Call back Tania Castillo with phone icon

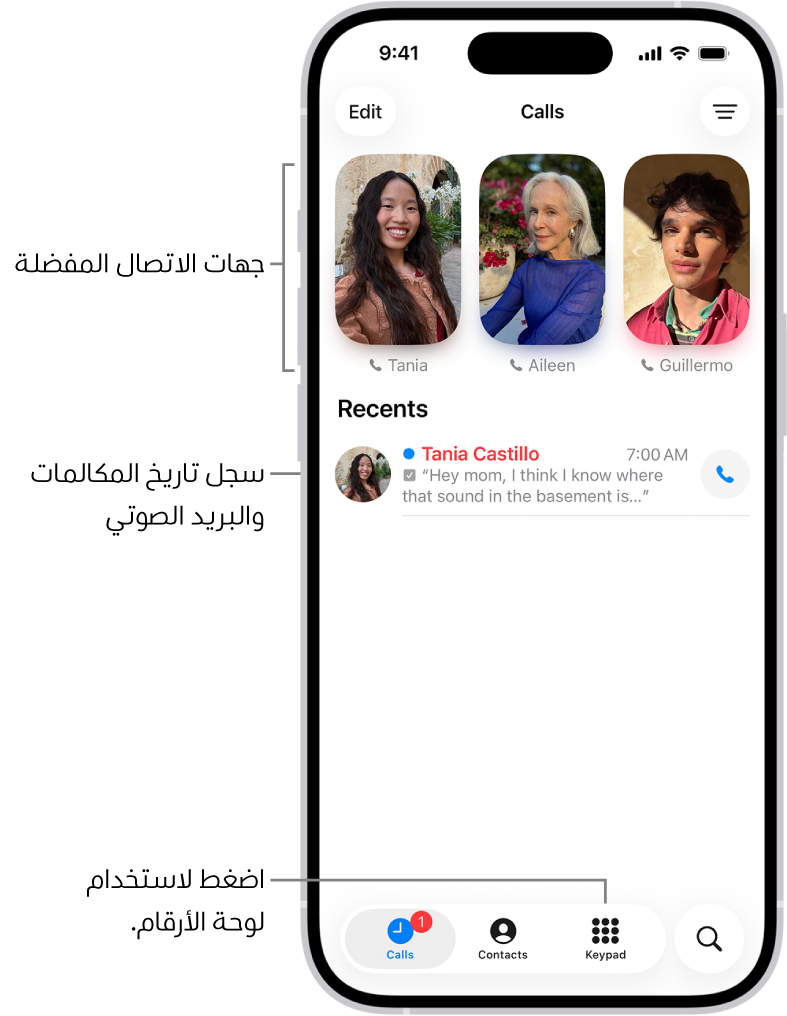tap(725, 475)
